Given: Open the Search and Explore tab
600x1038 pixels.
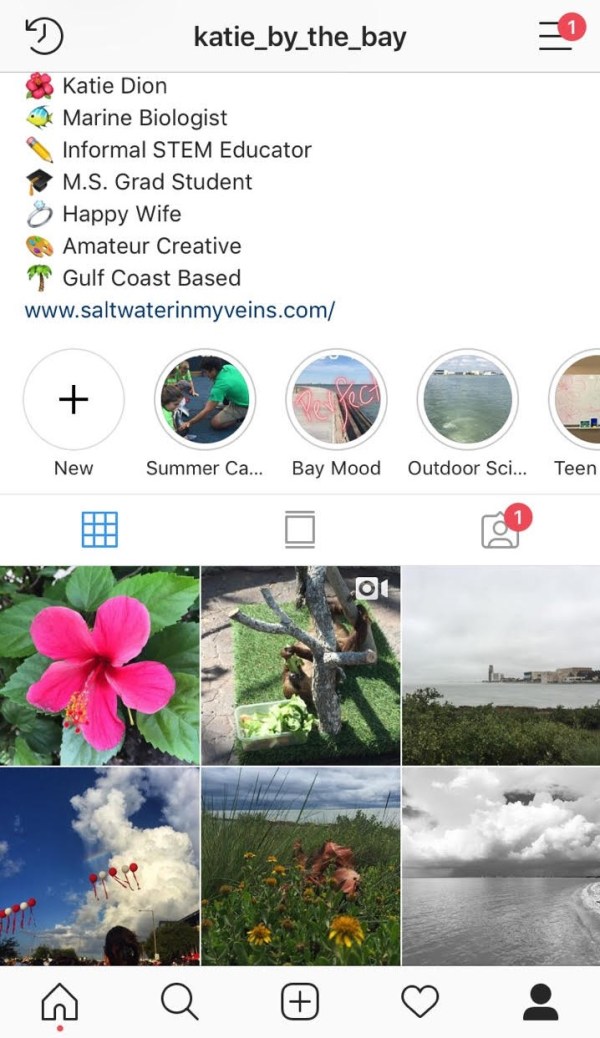Looking at the screenshot, I should tap(180, 1001).
